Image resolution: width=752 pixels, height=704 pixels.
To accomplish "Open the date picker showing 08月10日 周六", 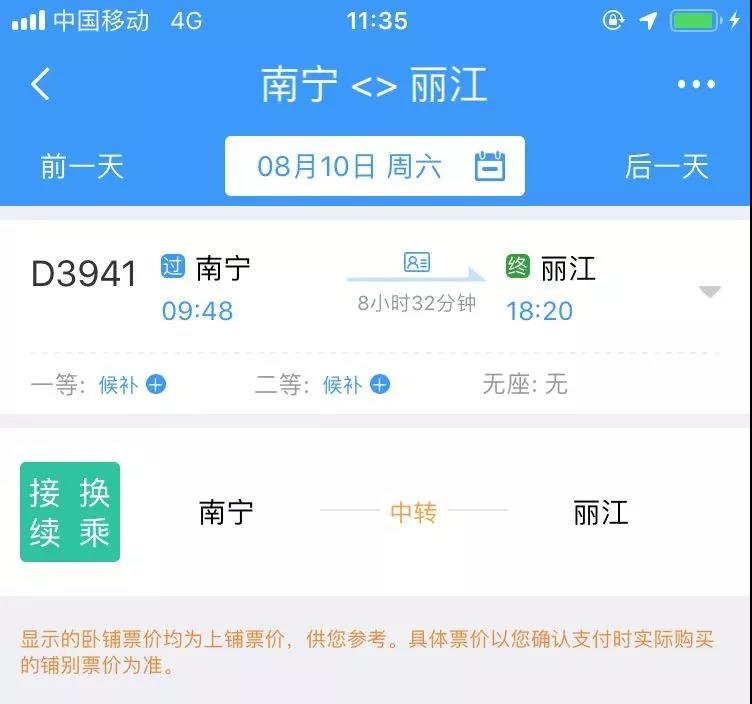I will [375, 166].
